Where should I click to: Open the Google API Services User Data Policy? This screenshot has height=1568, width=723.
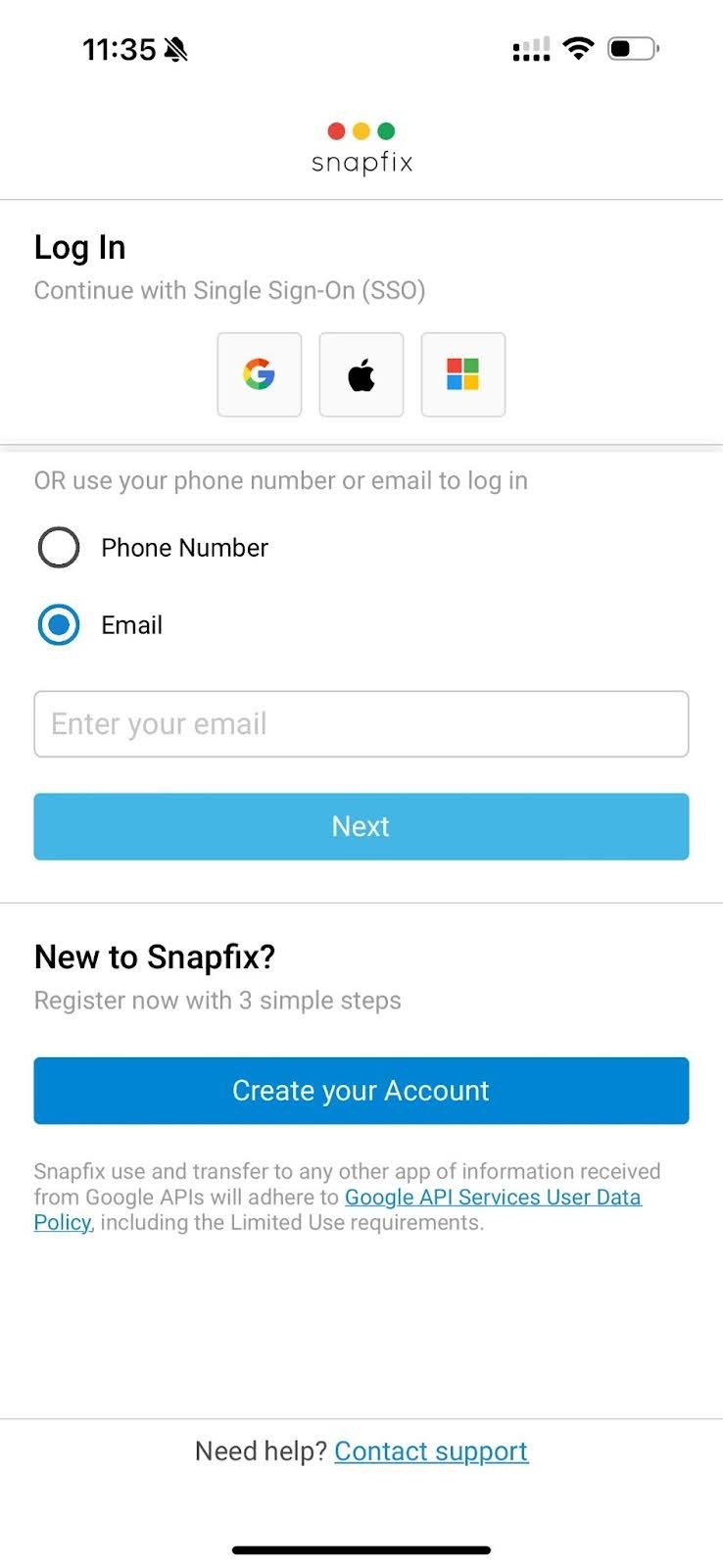click(x=493, y=1197)
